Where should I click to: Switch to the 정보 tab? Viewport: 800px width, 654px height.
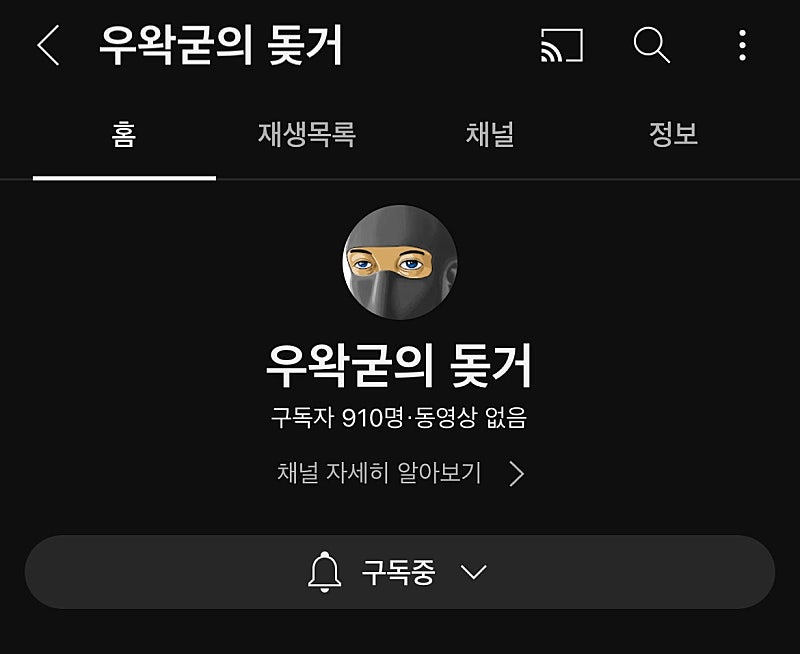pos(673,135)
